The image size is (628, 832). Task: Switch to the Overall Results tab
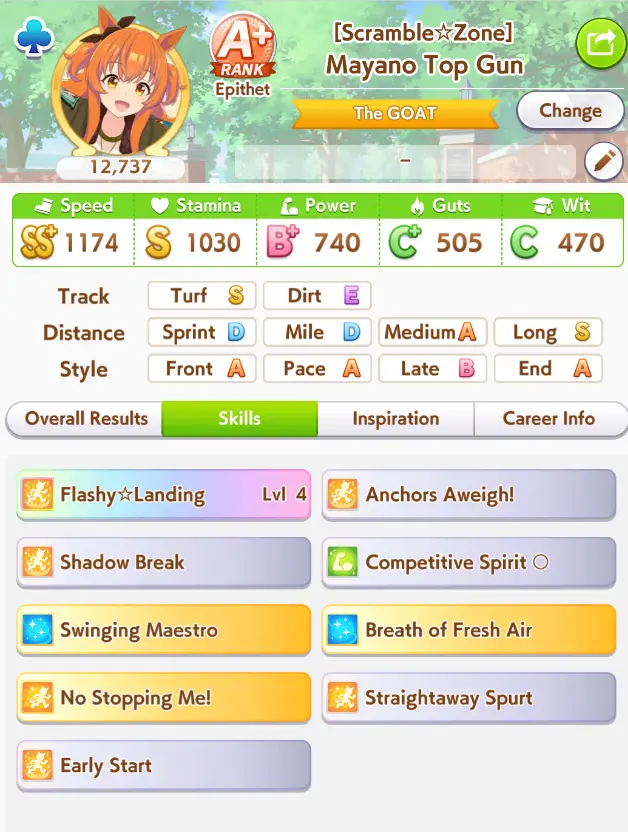(85, 419)
